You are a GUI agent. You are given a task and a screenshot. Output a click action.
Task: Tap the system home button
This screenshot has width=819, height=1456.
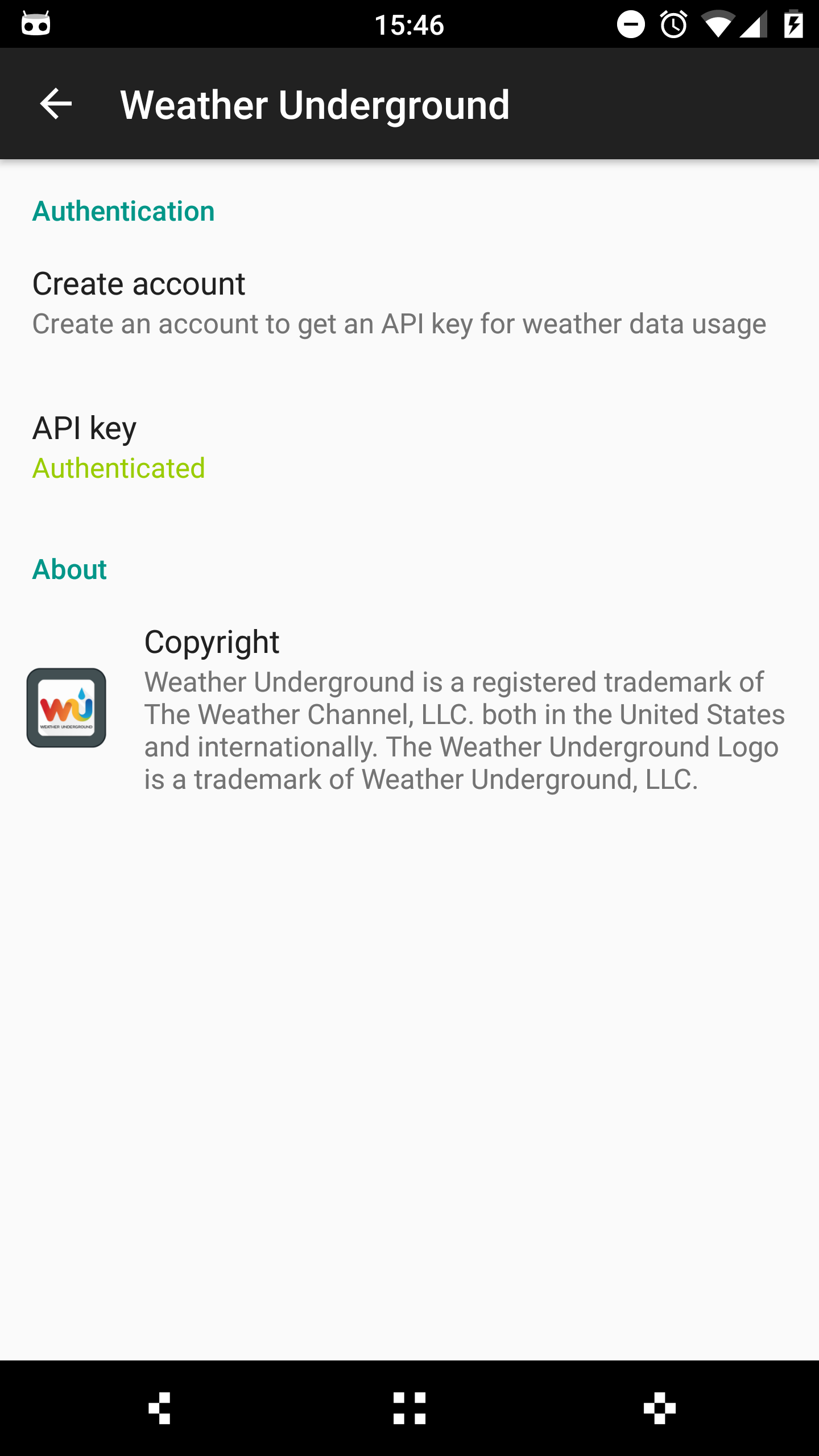409,1408
